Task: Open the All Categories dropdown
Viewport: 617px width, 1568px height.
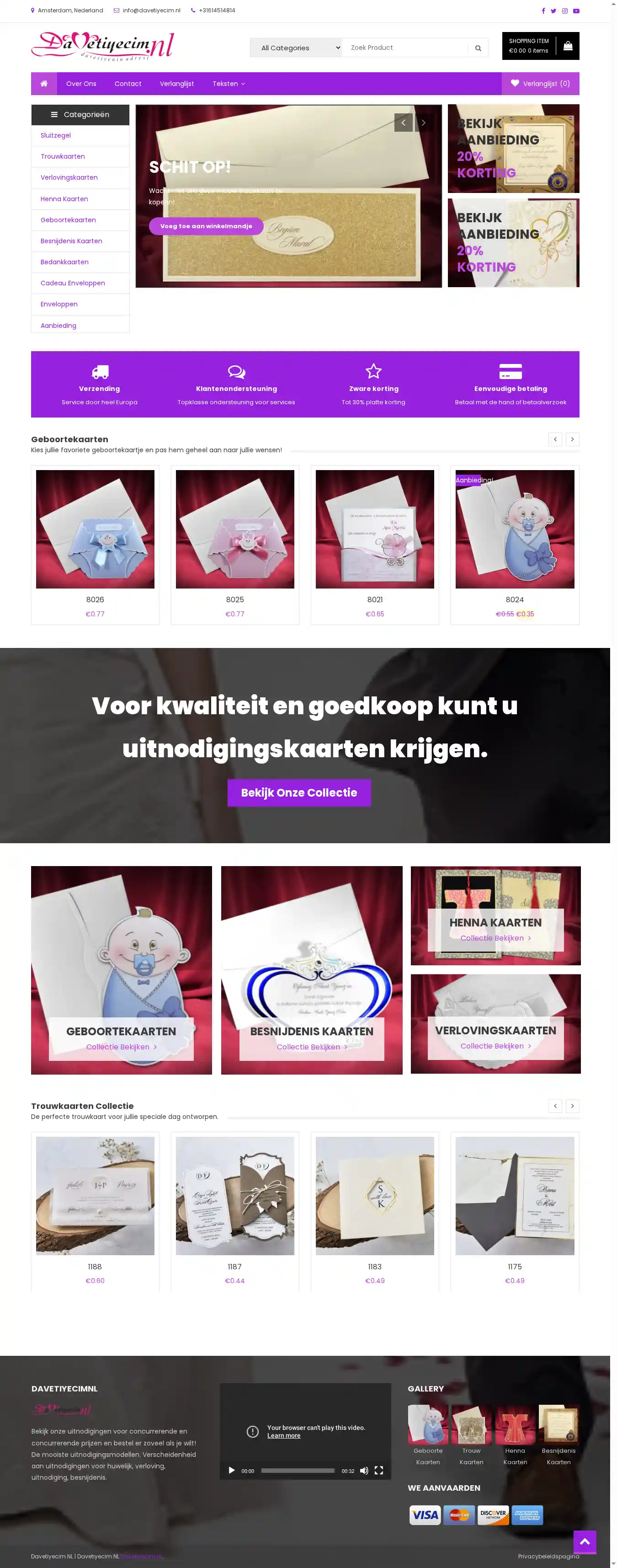Action: coord(296,48)
